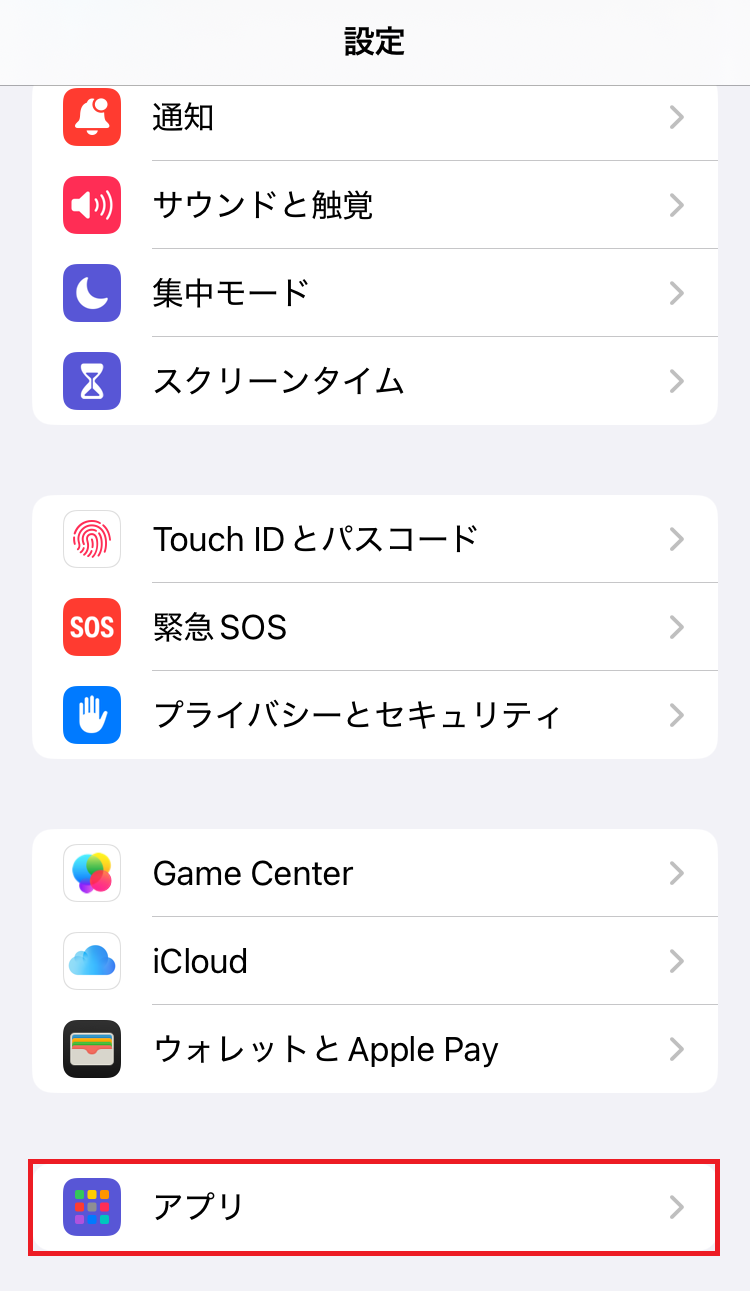Image resolution: width=750 pixels, height=1291 pixels.
Task: Open Screen Time via hourglass icon
Action: point(91,381)
